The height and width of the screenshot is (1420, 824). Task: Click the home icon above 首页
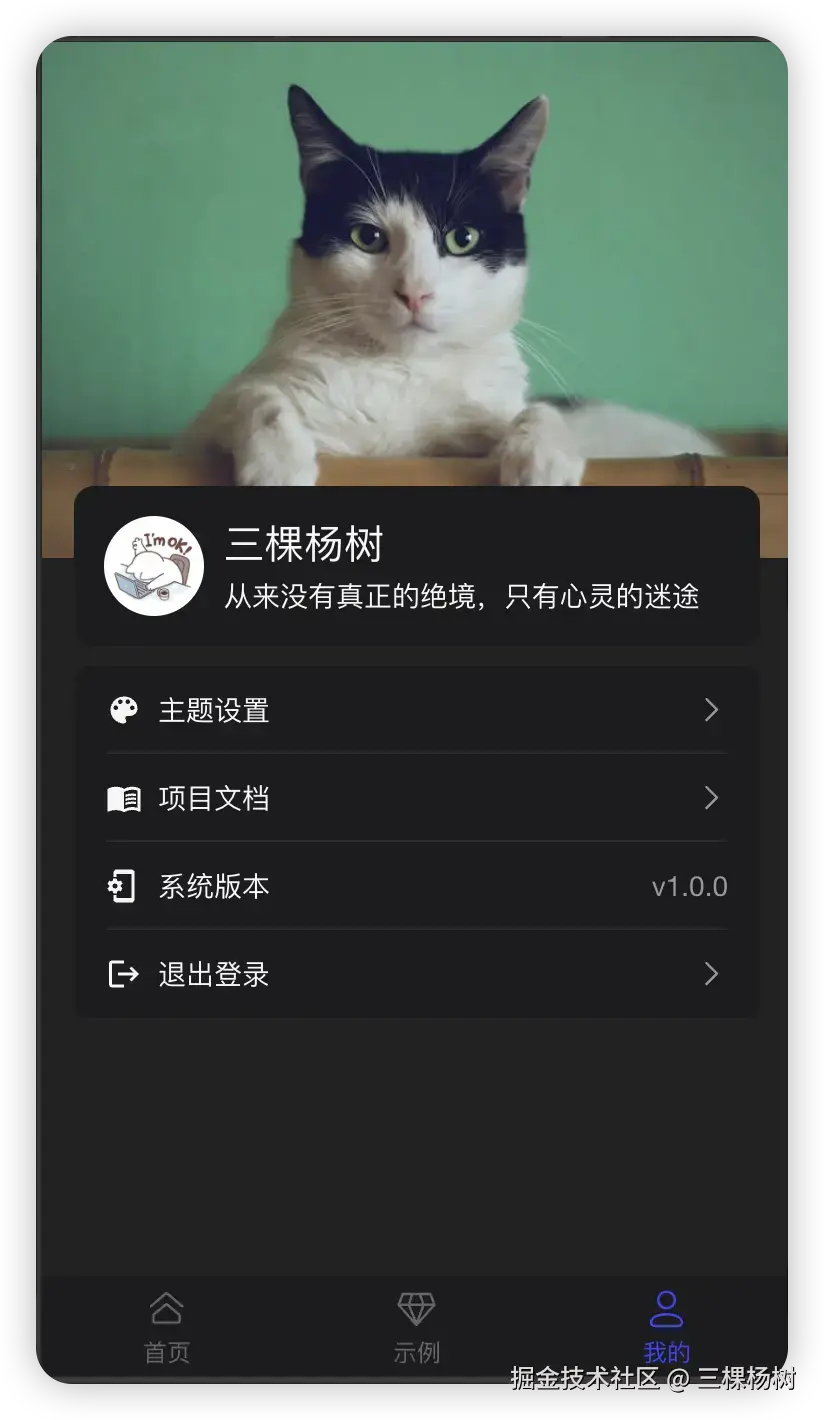[166, 1307]
